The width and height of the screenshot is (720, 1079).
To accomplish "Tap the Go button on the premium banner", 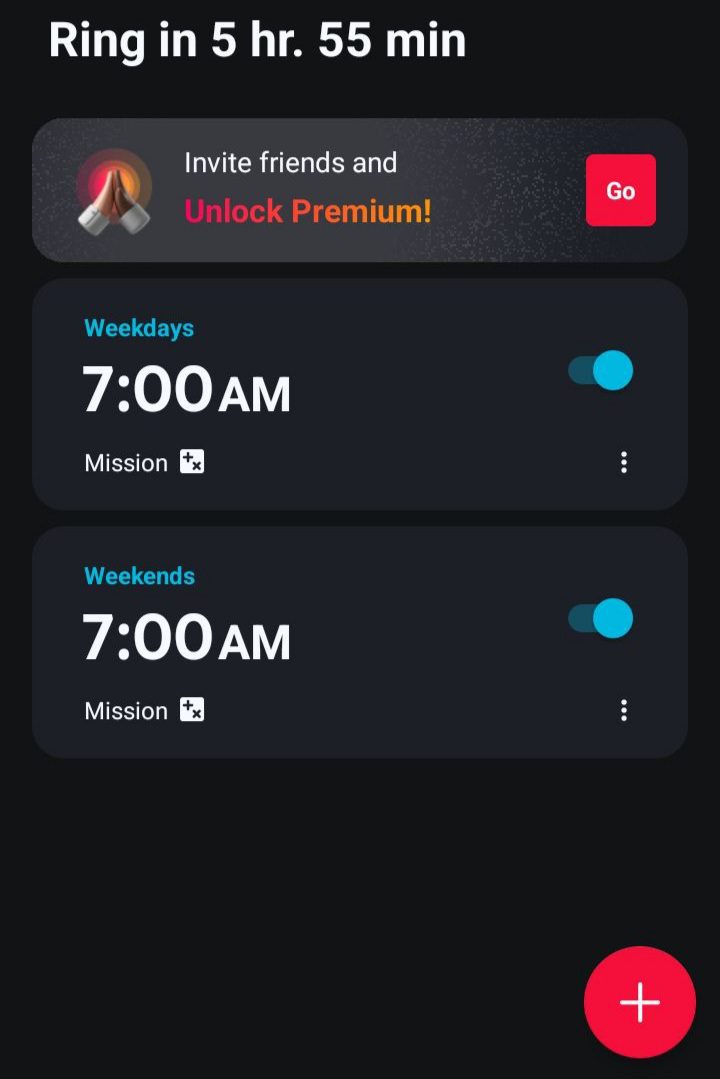I will pyautogui.click(x=620, y=191).
